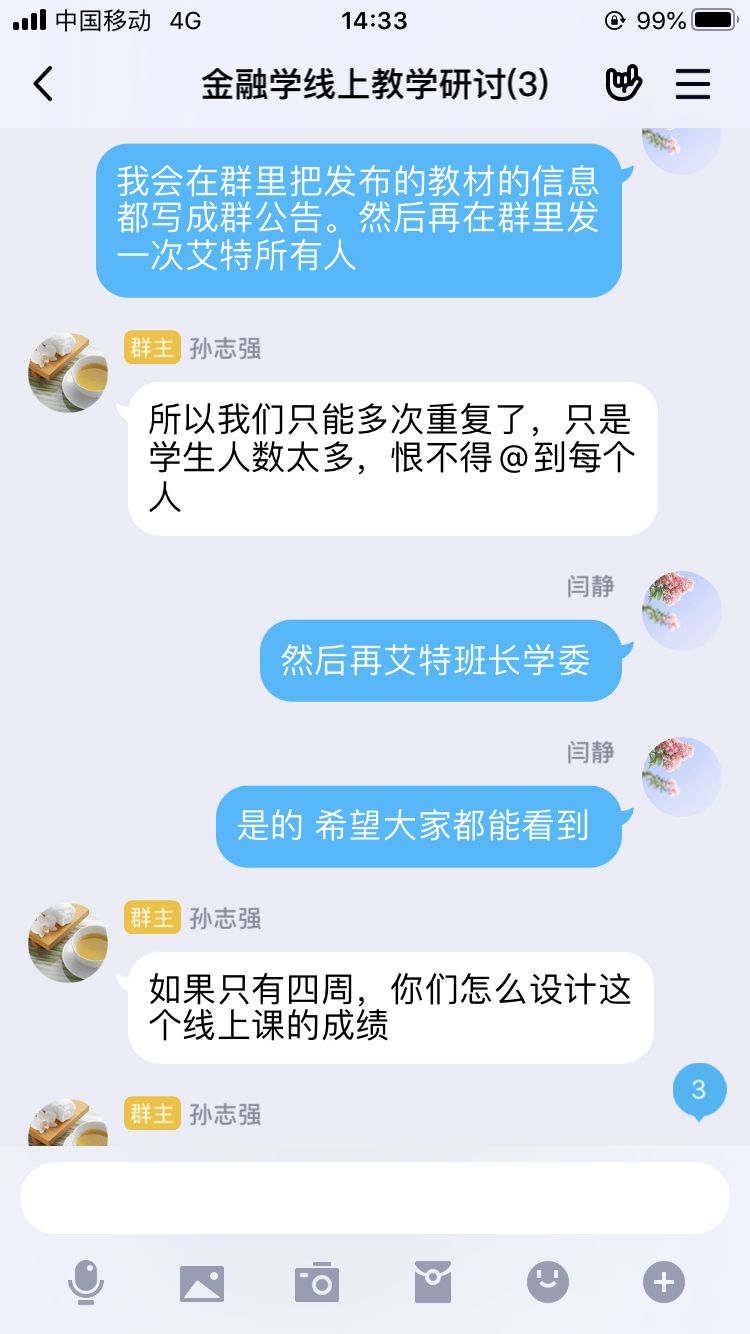Go back from the group chat
The image size is (750, 1334).
coord(43,85)
